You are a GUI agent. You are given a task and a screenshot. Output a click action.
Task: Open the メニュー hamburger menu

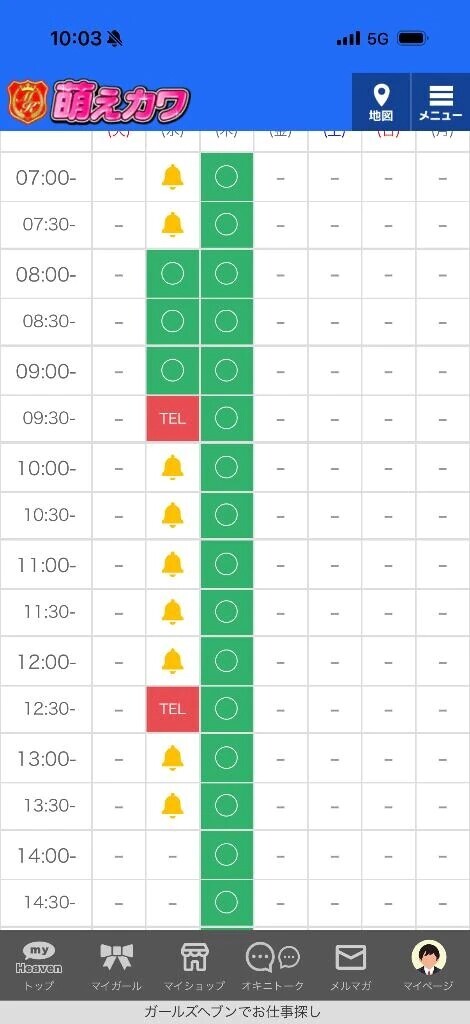click(x=441, y=102)
